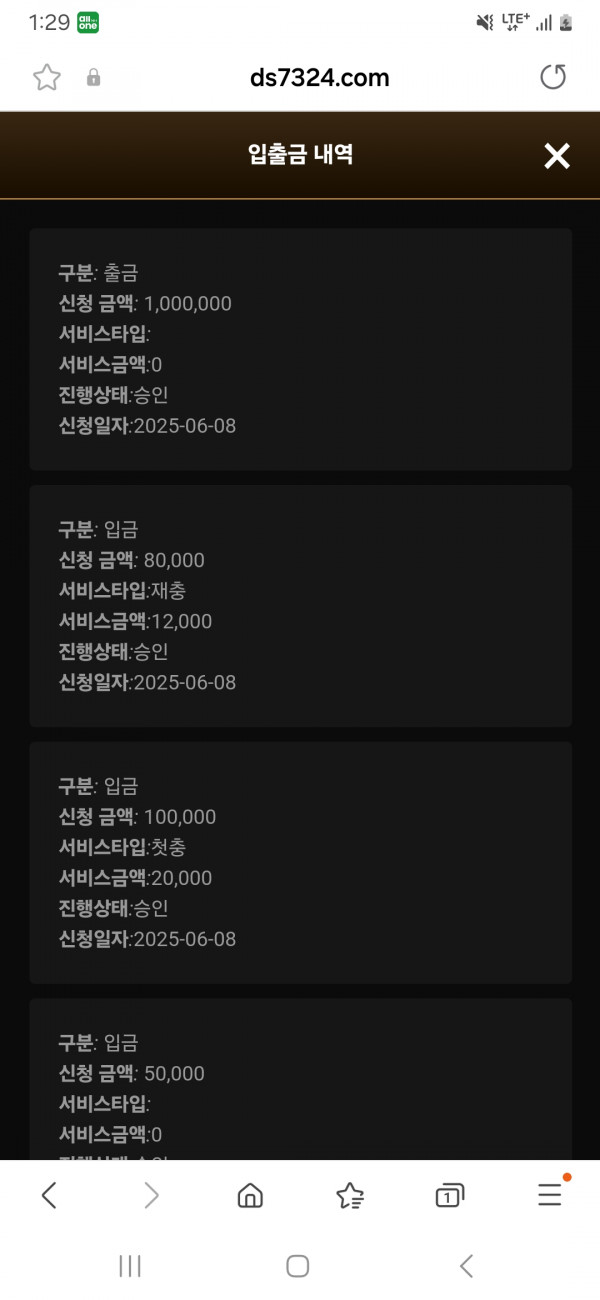Tap the ds7324.com address bar
Image resolution: width=600 pixels, height=1300 pixels.
point(320,78)
